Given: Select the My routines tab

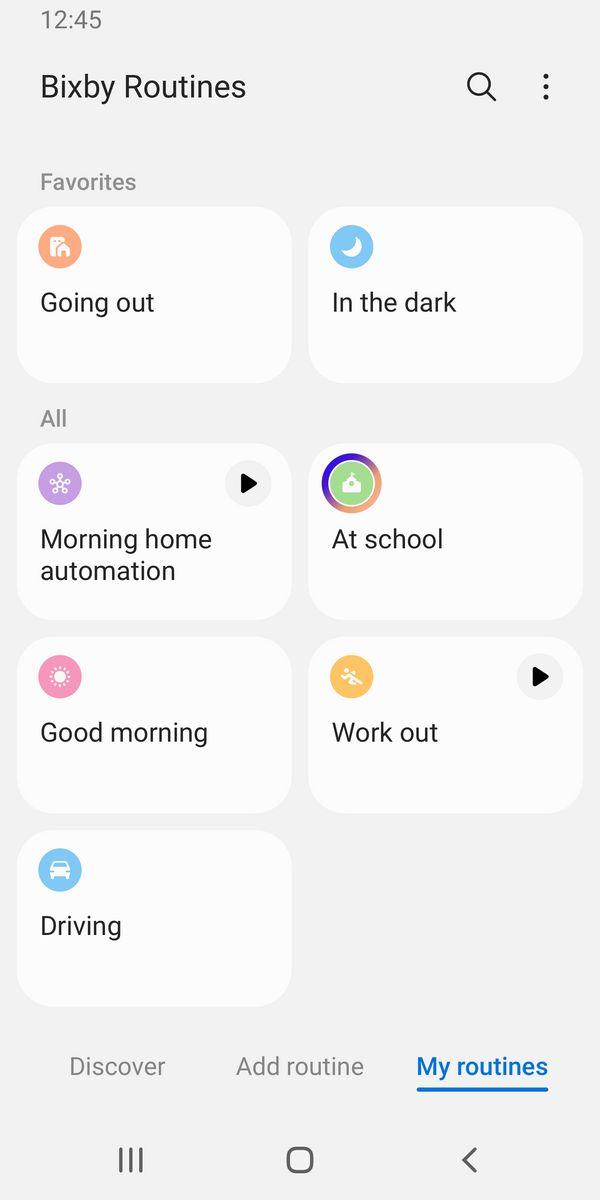Looking at the screenshot, I should 482,1066.
